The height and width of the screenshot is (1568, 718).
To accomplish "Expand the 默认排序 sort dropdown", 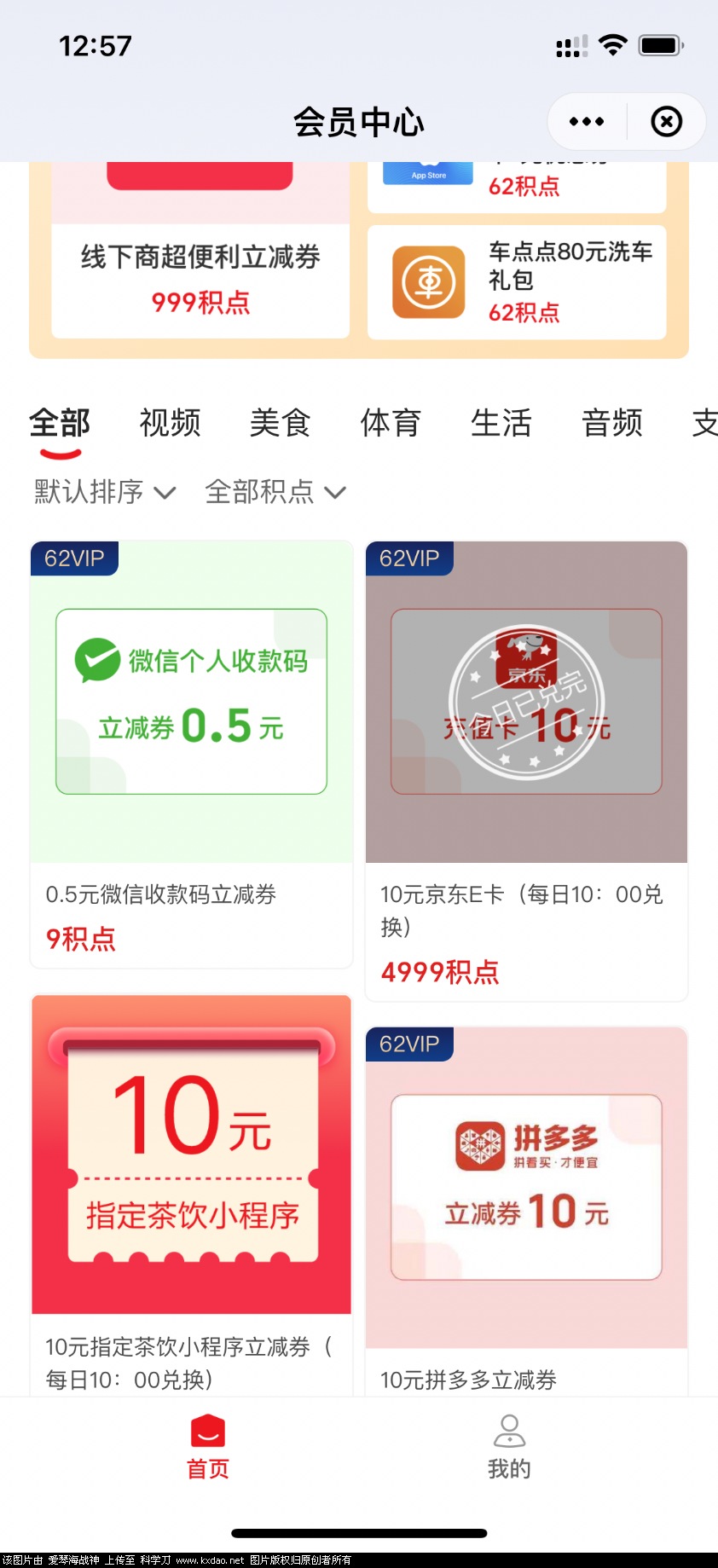I will [105, 492].
